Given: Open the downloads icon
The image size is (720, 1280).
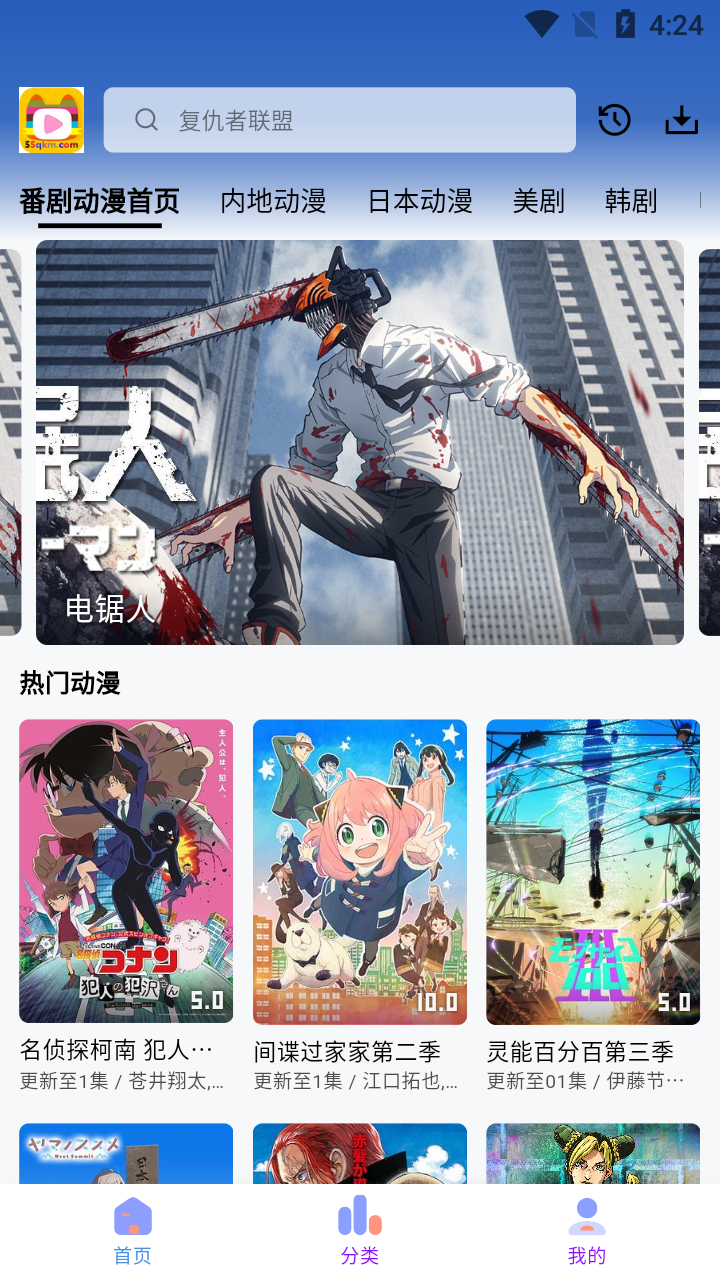Looking at the screenshot, I should pyautogui.click(x=682, y=120).
